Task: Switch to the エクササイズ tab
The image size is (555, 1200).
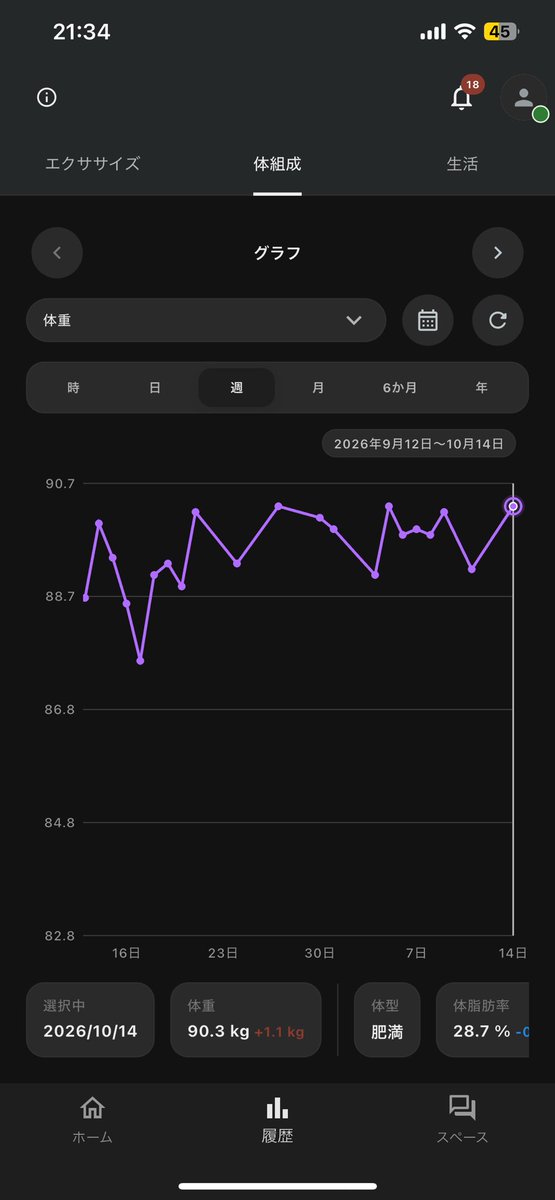Action: tap(92, 163)
